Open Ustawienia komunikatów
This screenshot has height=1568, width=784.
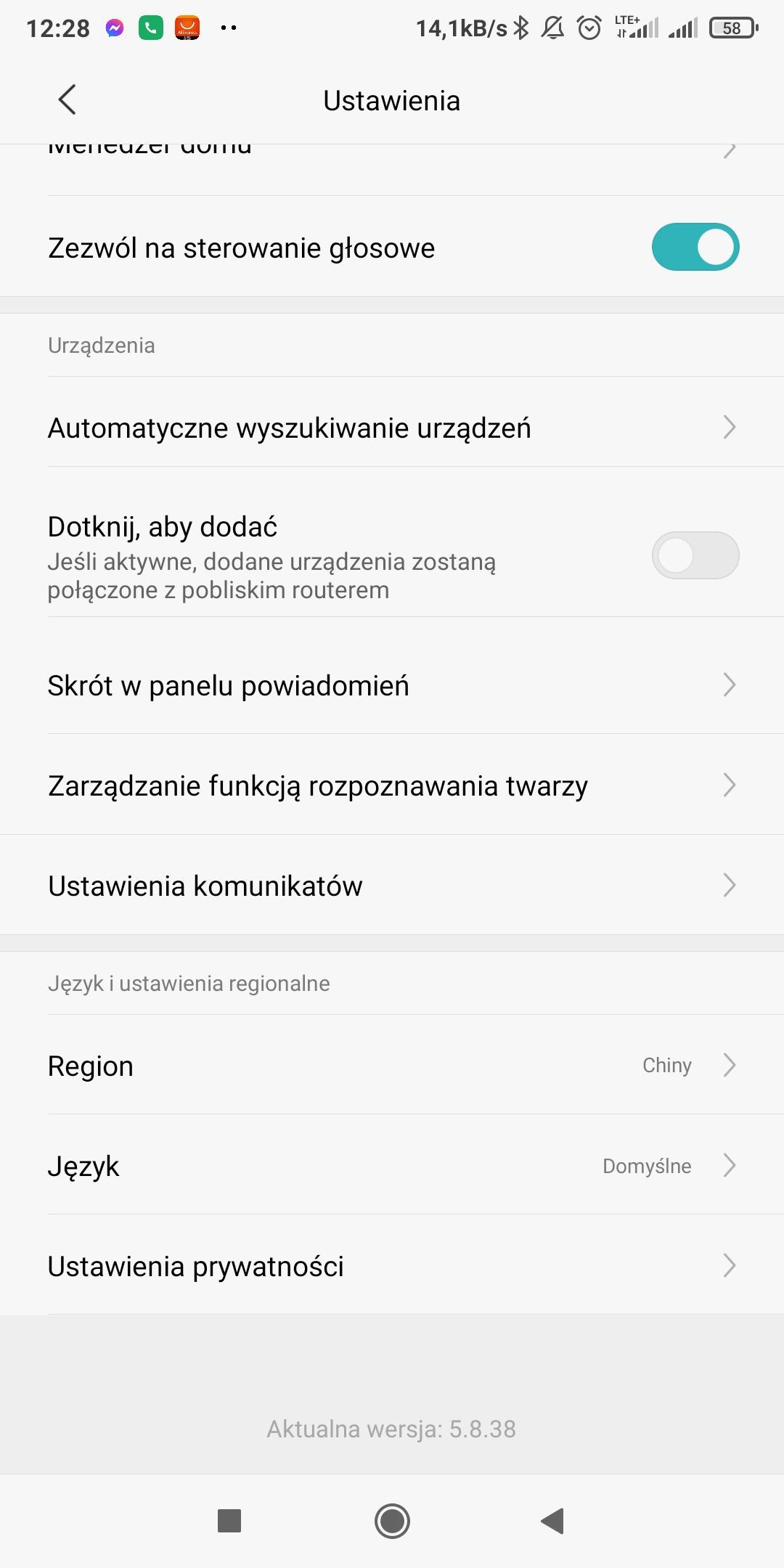pyautogui.click(x=392, y=886)
